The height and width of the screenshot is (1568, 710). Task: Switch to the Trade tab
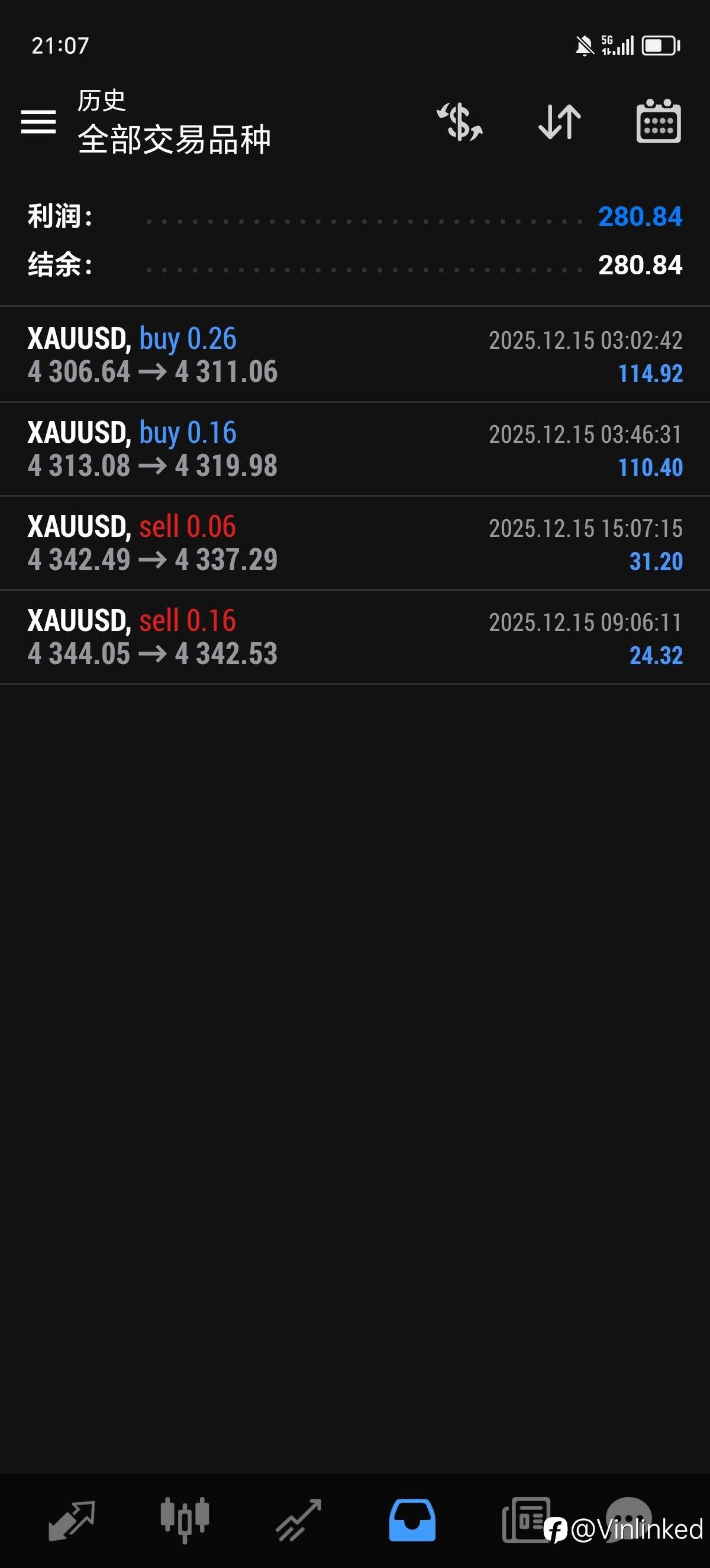[x=298, y=1521]
